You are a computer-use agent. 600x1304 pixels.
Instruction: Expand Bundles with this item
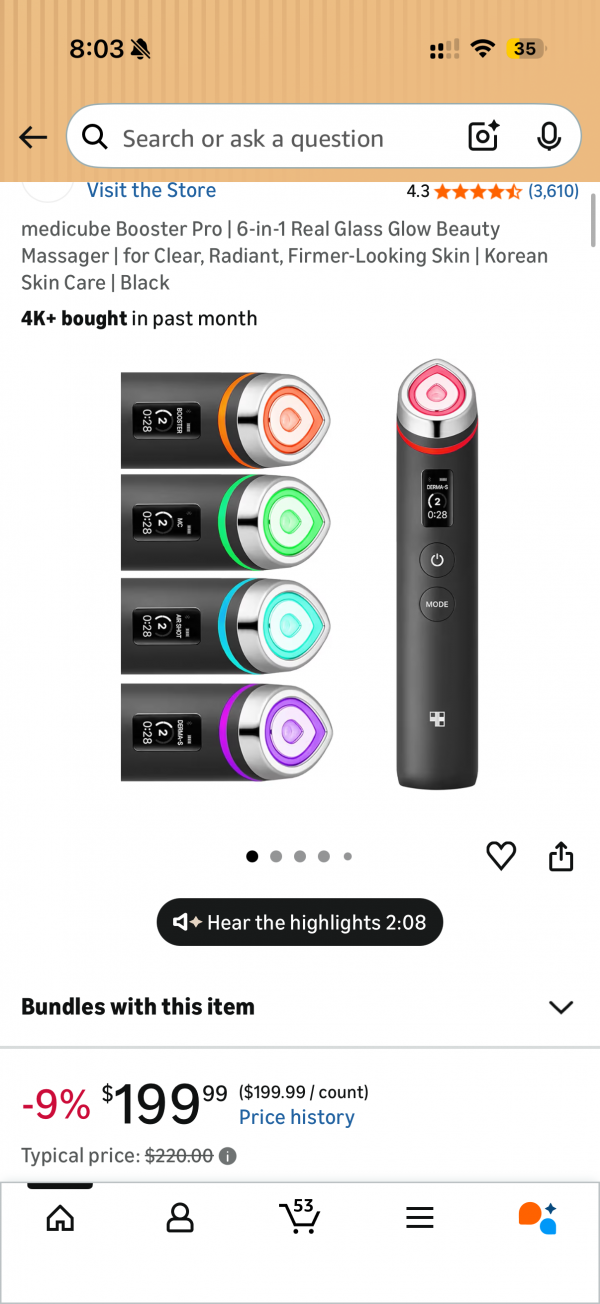coord(561,1007)
